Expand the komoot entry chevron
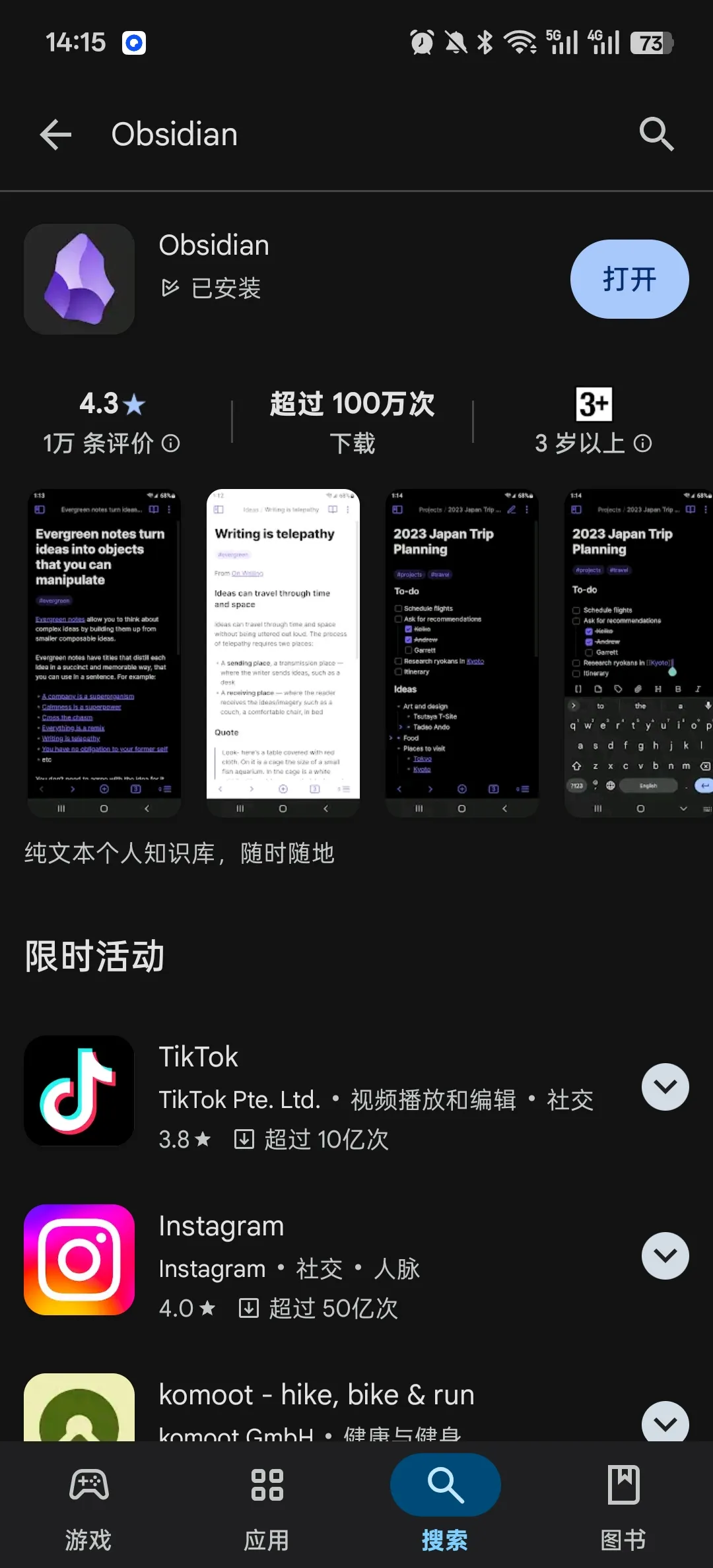The image size is (713, 1568). 665,1421
